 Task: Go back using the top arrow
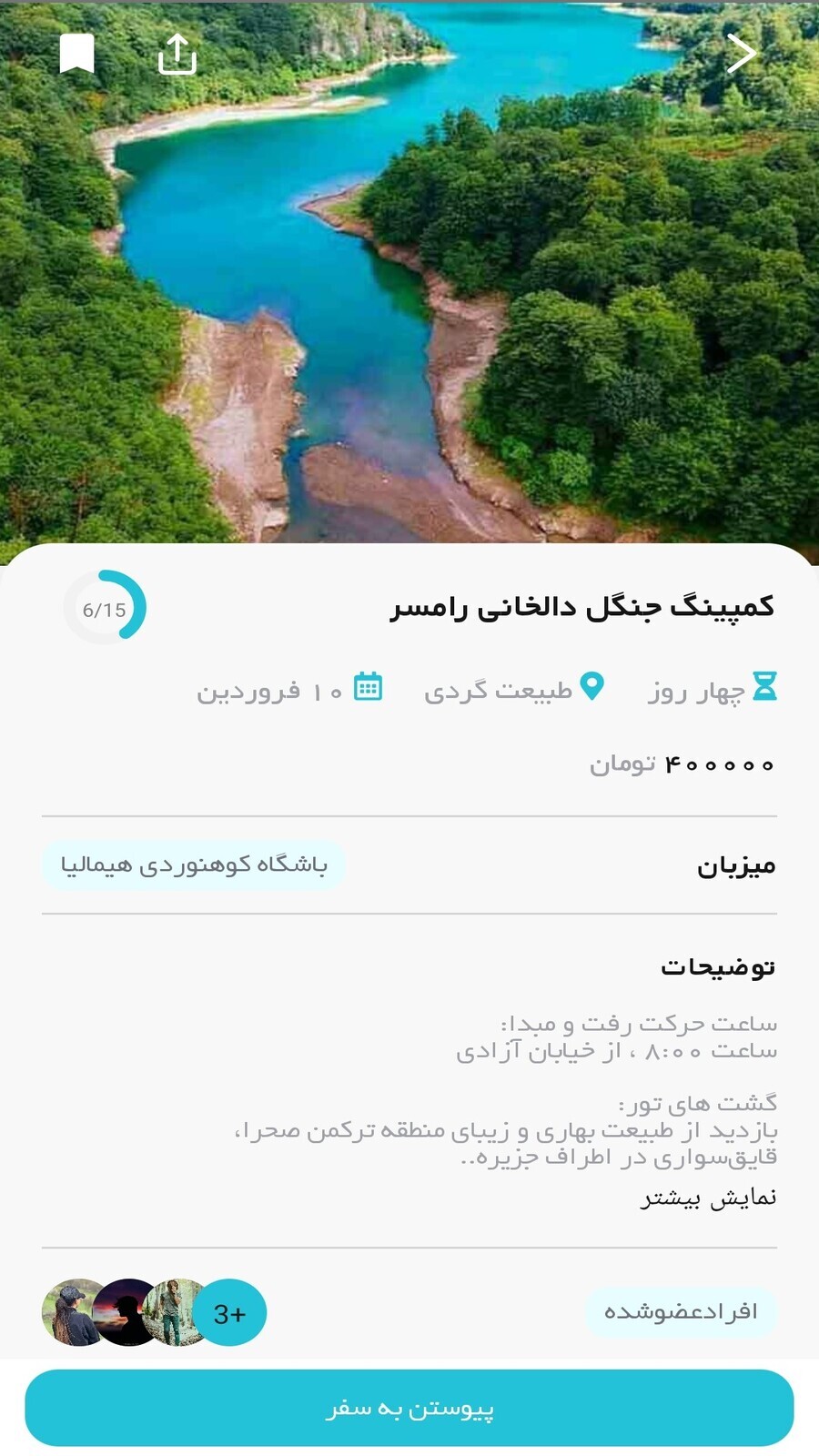[742, 54]
